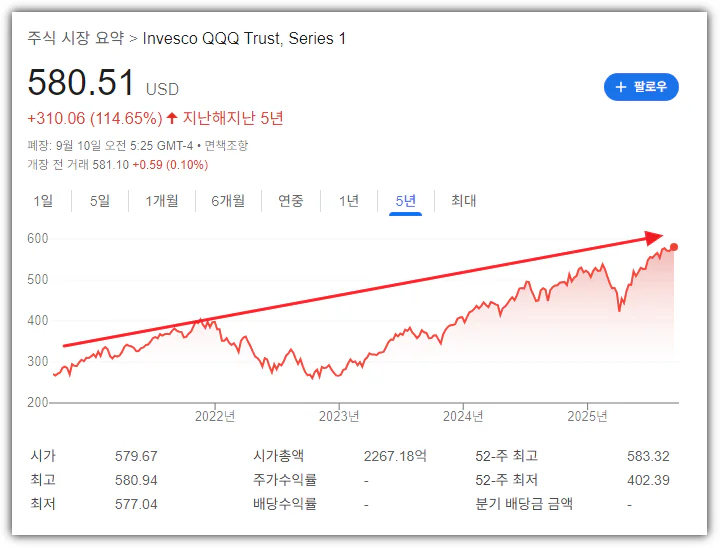This screenshot has height=548, width=720.
Task: Switch to the 1일 chart range
Action: pos(43,201)
